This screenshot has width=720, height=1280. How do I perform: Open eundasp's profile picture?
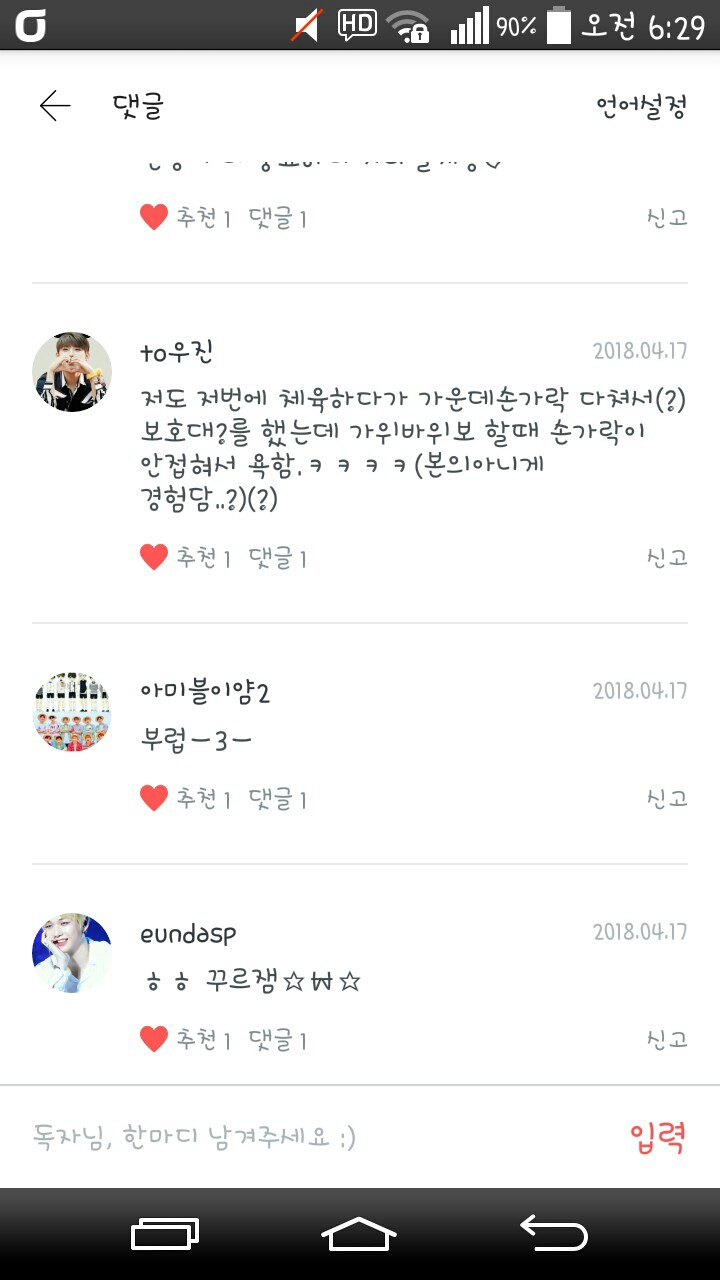click(x=72, y=953)
